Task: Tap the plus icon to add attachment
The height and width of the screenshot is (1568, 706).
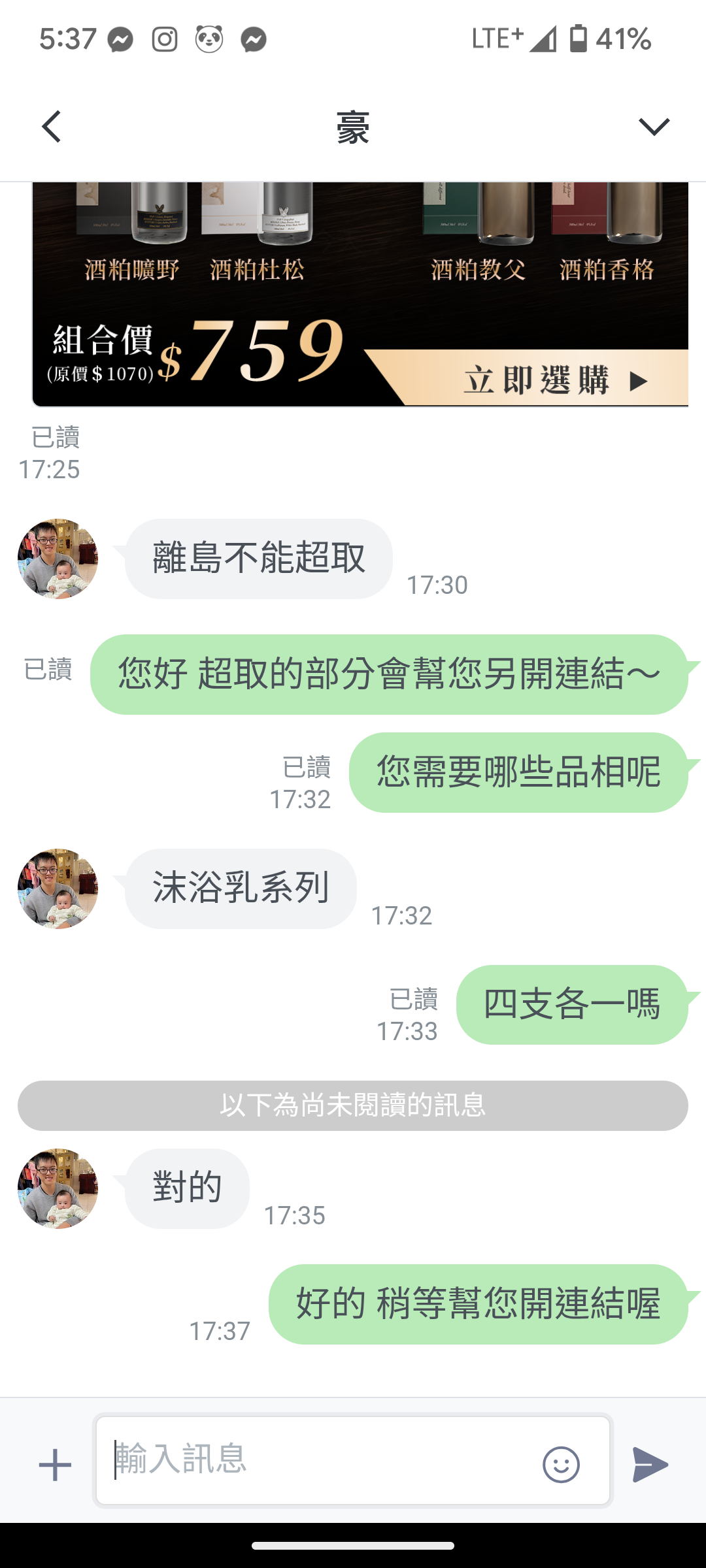Action: (x=55, y=1465)
